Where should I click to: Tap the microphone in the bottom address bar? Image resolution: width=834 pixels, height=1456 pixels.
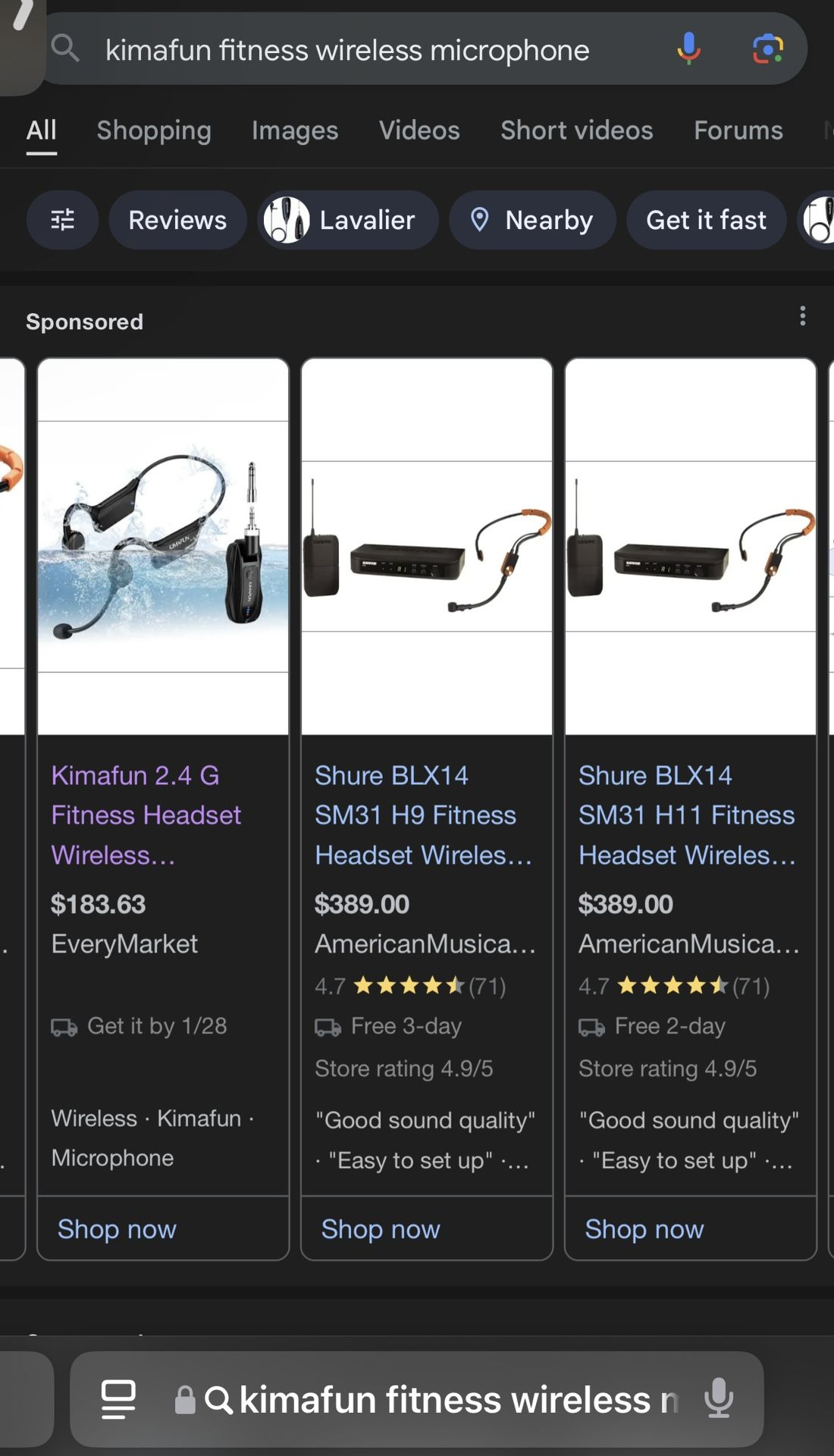coord(718,1399)
